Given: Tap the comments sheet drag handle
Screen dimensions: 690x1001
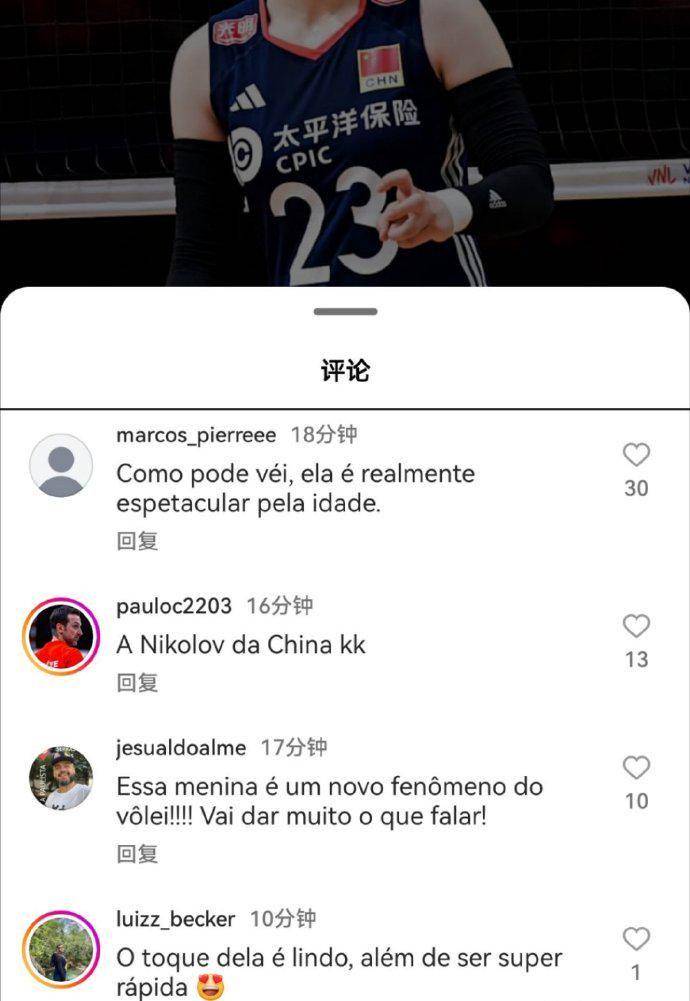Looking at the screenshot, I should pyautogui.click(x=345, y=312).
